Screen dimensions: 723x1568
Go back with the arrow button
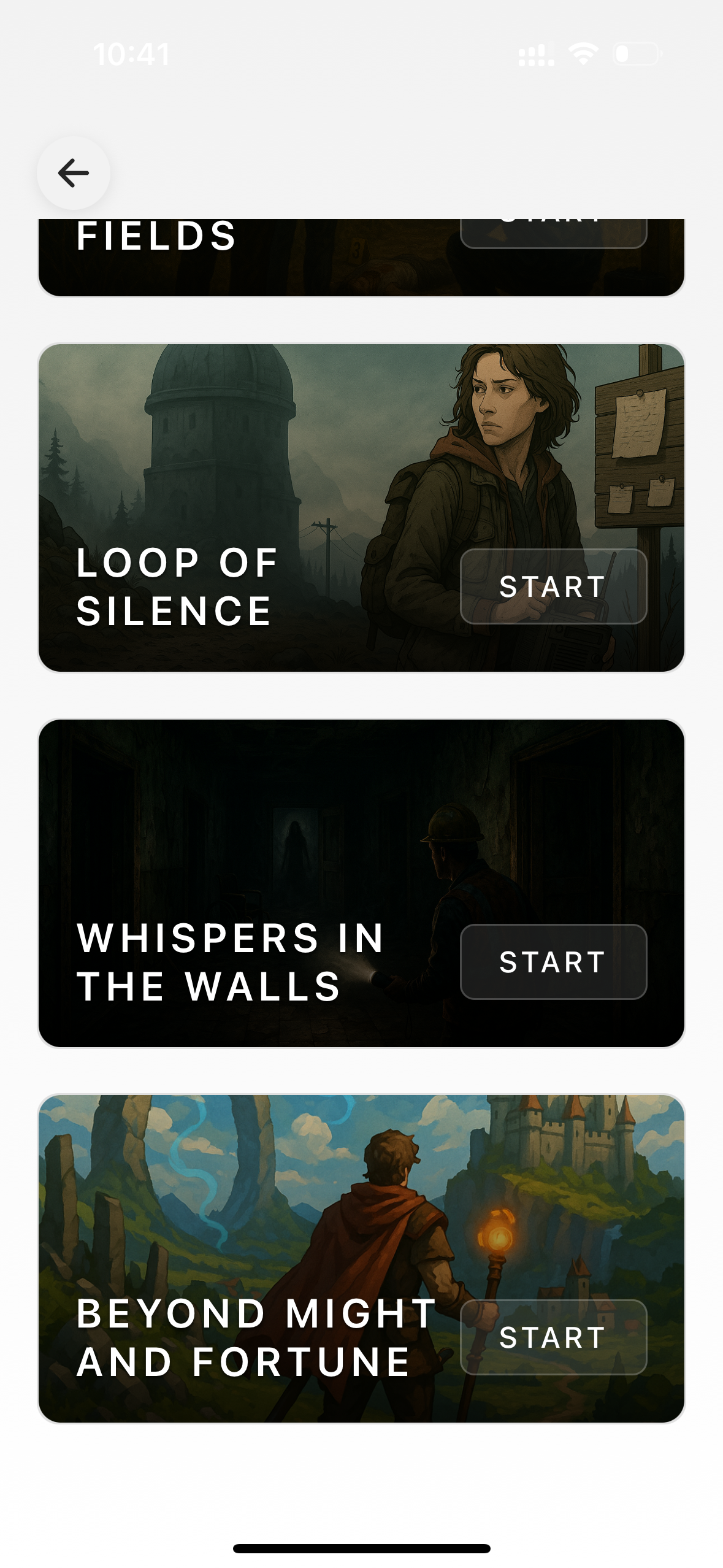point(74,173)
